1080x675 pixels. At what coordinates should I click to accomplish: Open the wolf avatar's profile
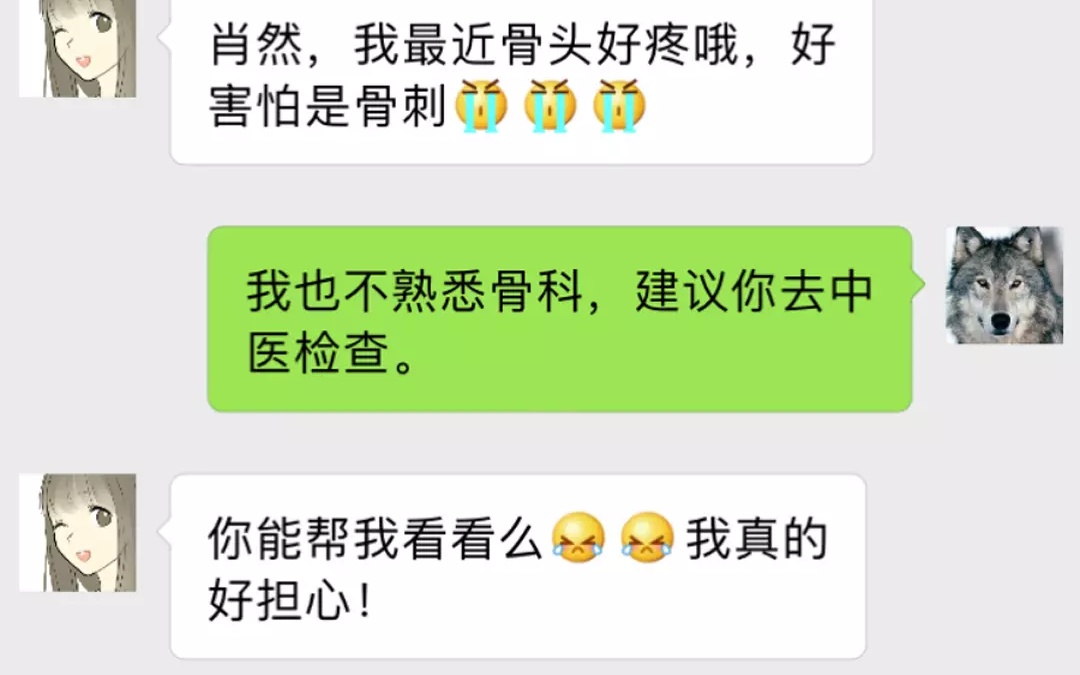click(x=1004, y=285)
